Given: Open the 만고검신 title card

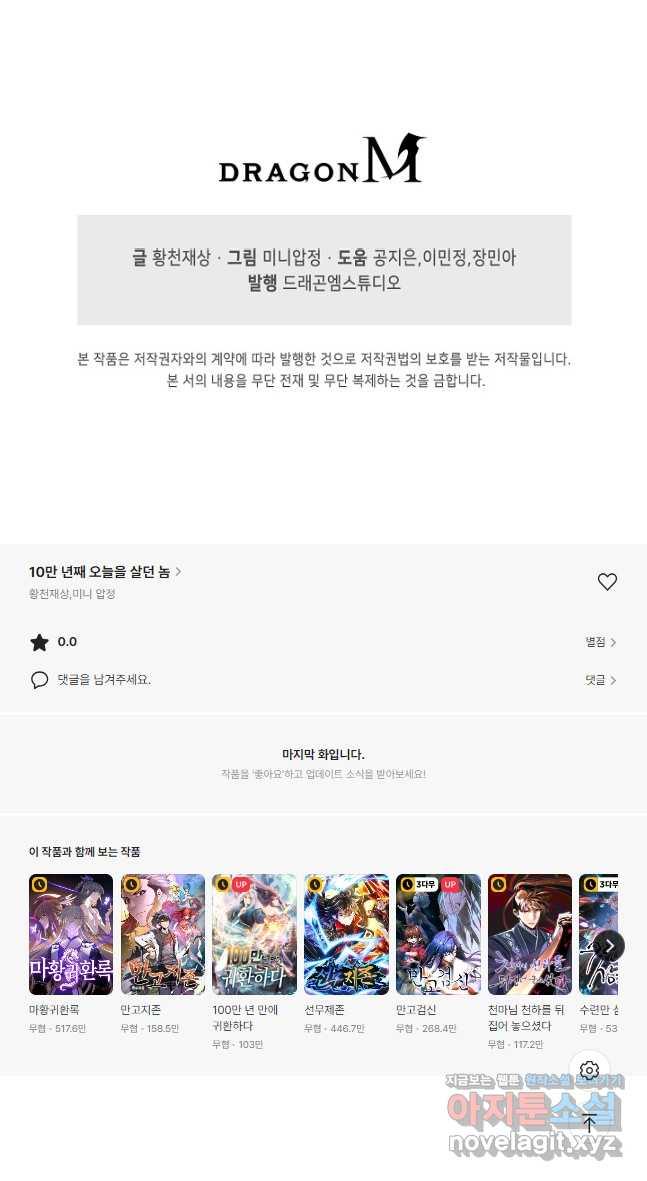Looking at the screenshot, I should click(438, 934).
